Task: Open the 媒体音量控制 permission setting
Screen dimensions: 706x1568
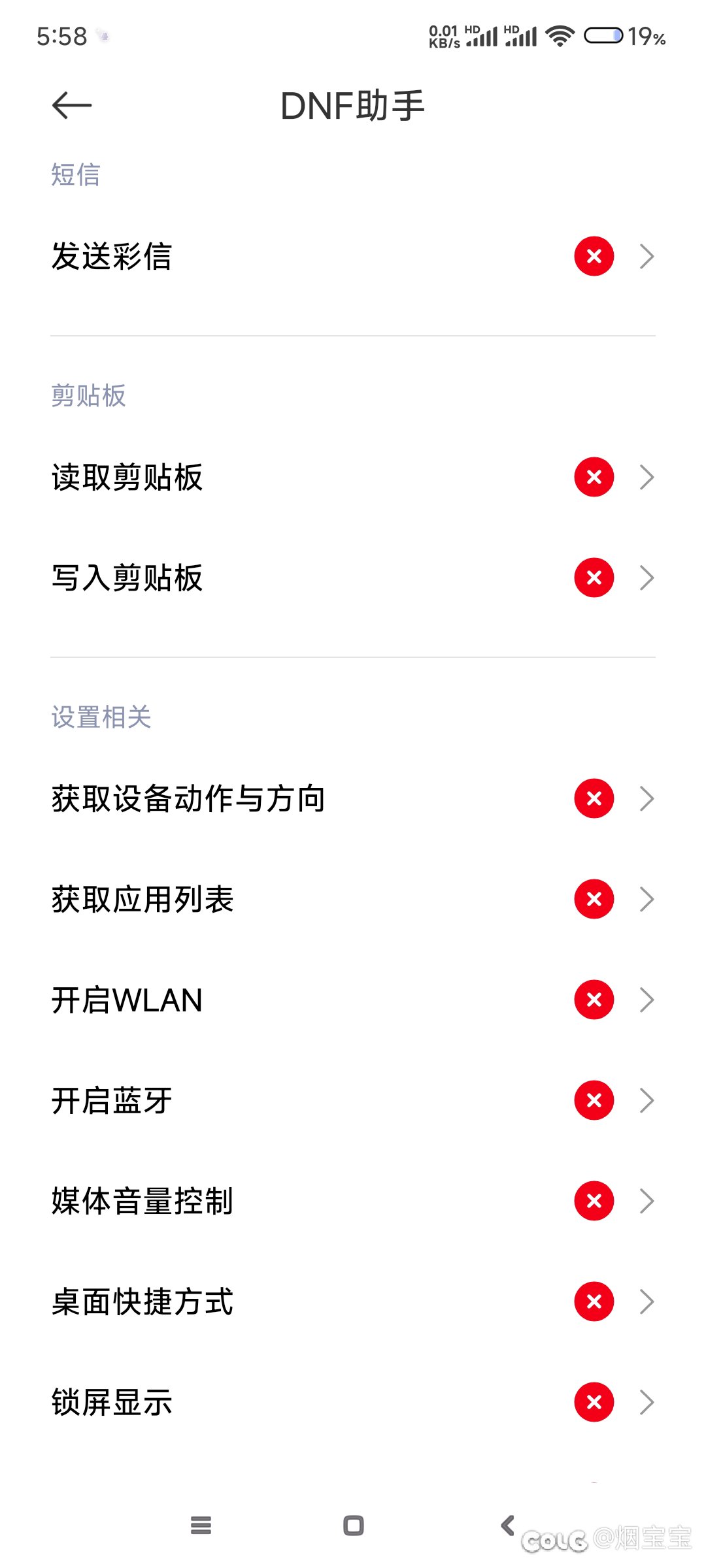Action: pyautogui.click(x=353, y=1201)
